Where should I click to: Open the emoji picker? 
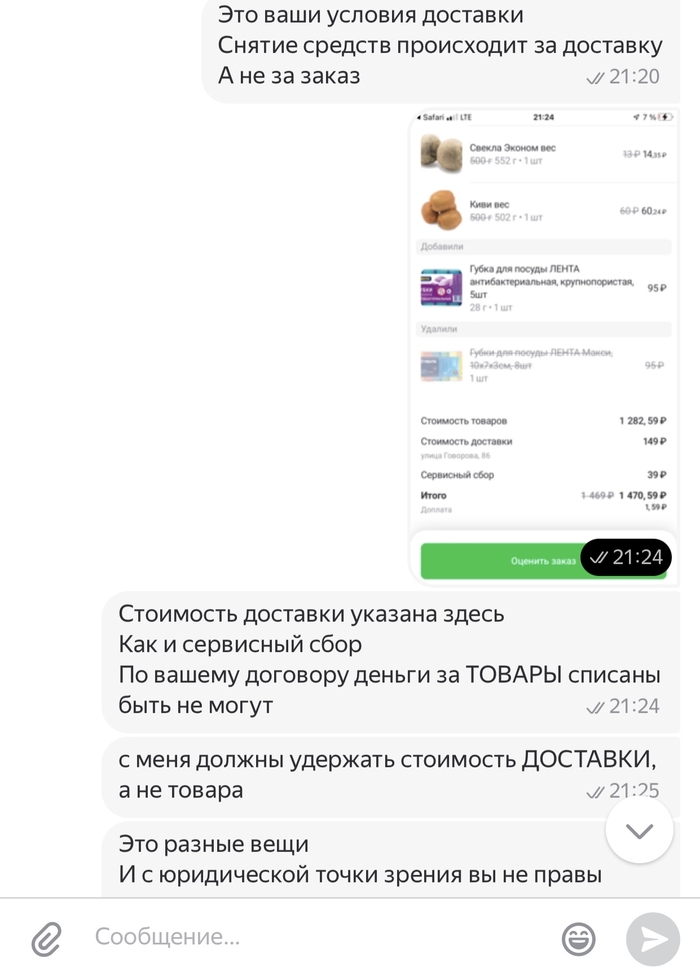578,938
